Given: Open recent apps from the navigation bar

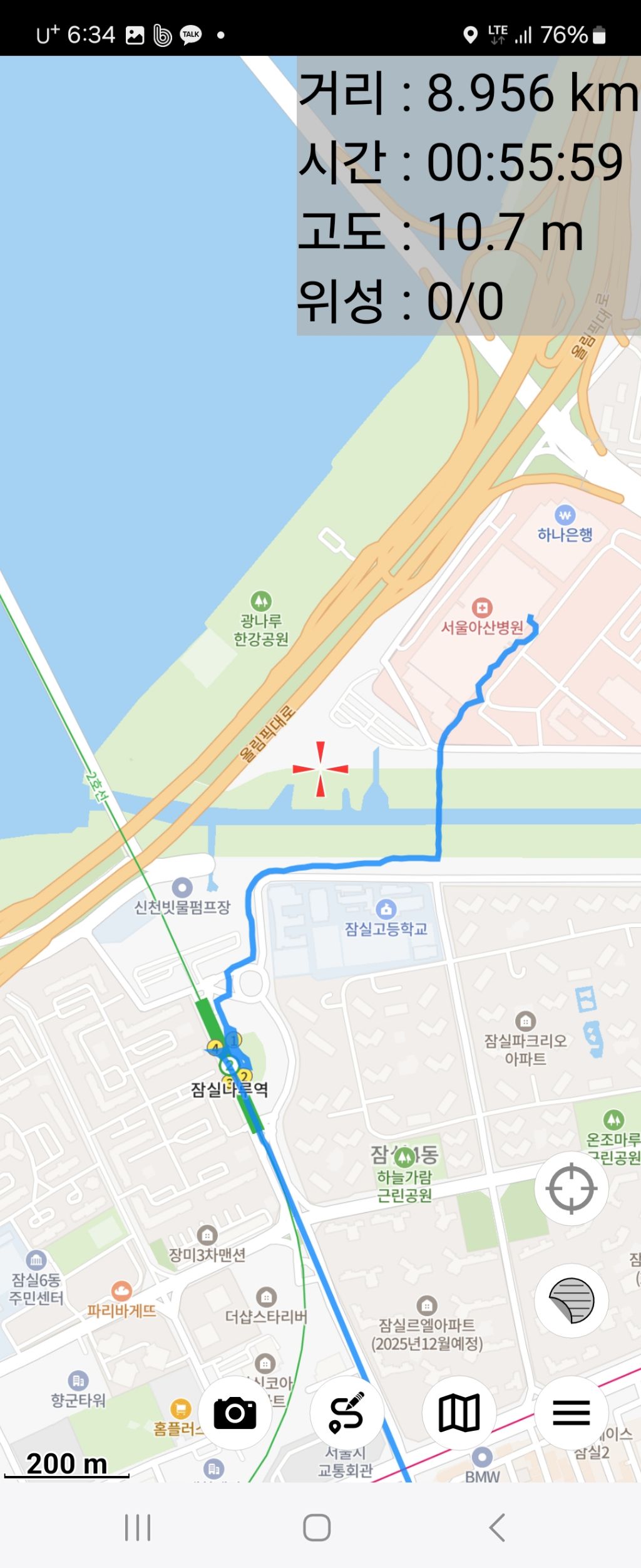Looking at the screenshot, I should click(138, 1527).
